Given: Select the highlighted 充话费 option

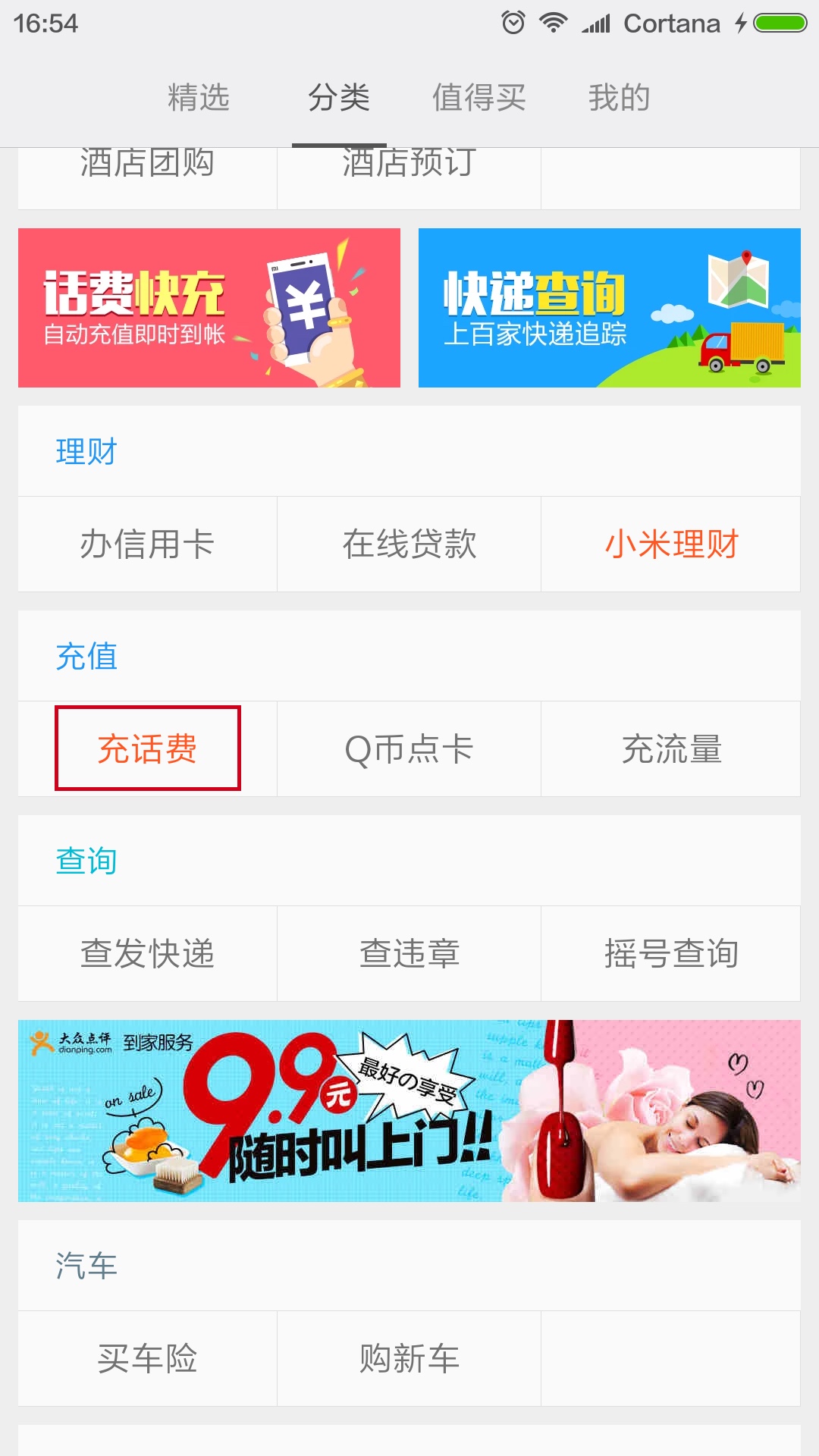Looking at the screenshot, I should point(149,749).
